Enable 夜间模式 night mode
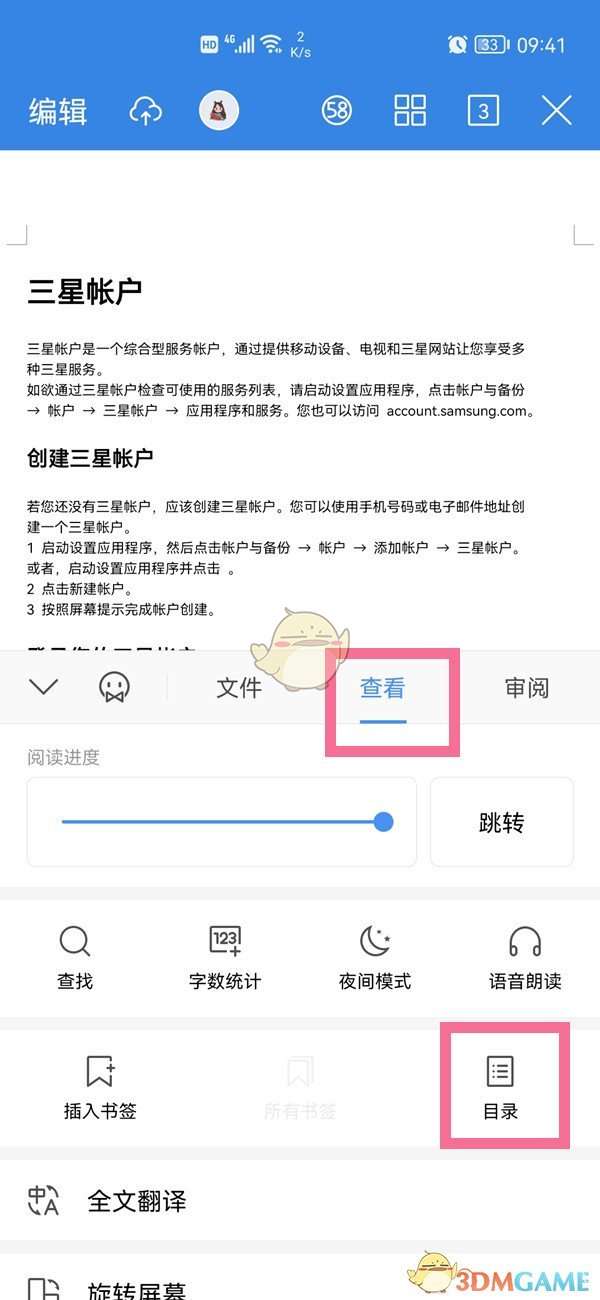Screen dimensions: 600x1300 (x=375, y=957)
